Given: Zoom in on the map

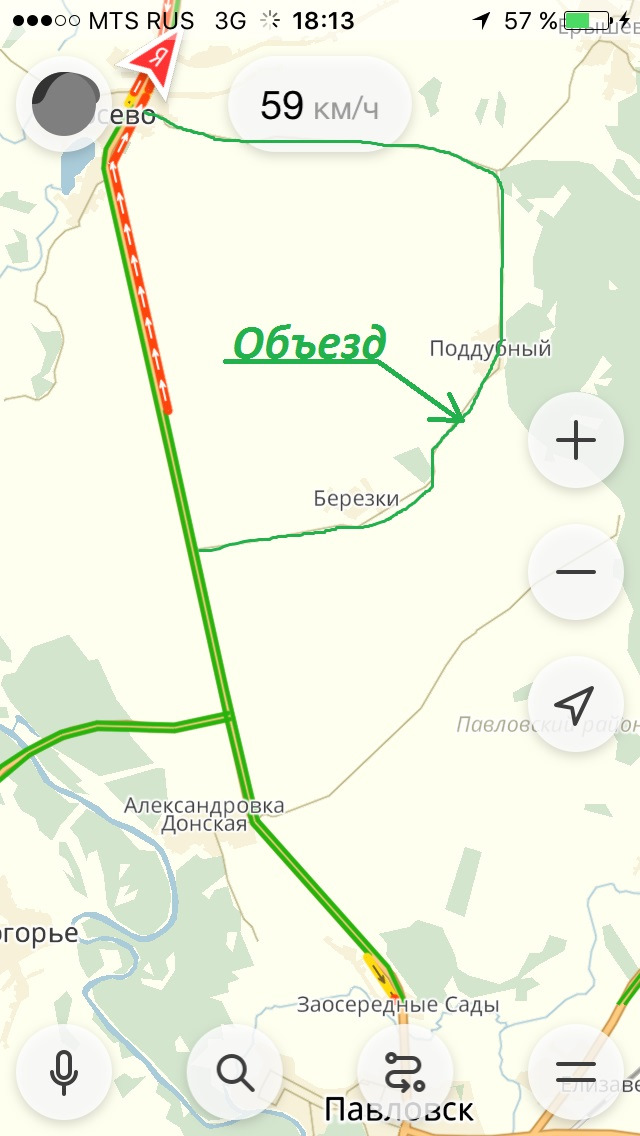Looking at the screenshot, I should [575, 441].
